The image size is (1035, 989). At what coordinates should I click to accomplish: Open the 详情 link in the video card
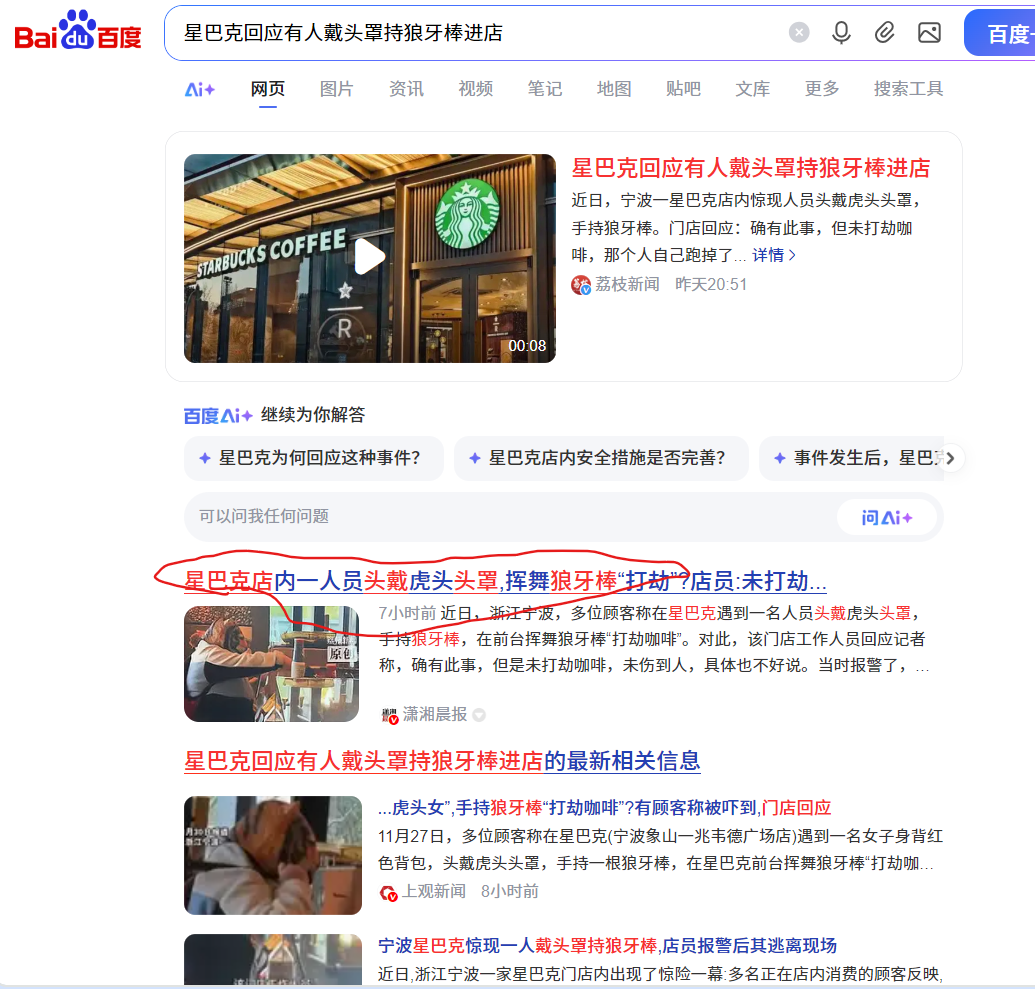(x=774, y=255)
